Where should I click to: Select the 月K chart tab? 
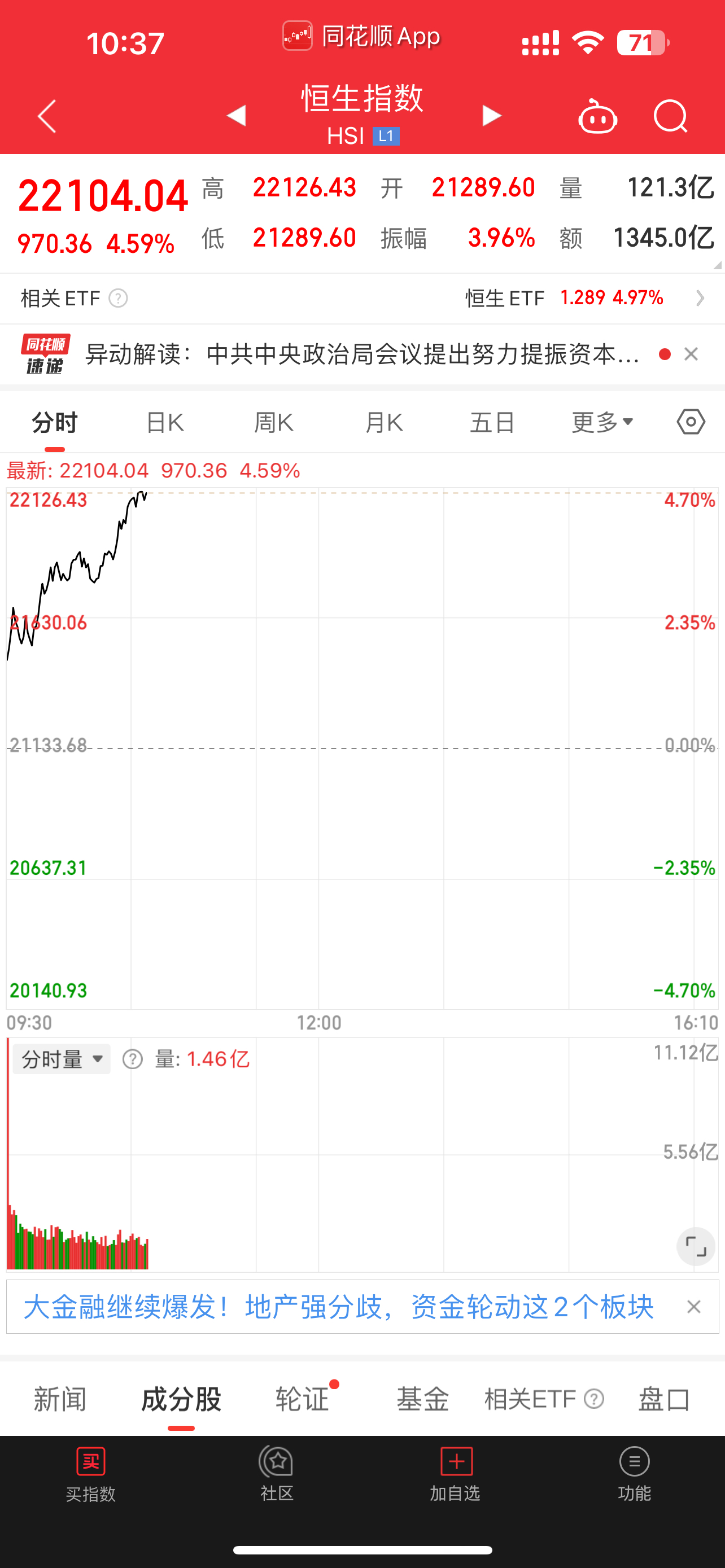click(x=383, y=422)
